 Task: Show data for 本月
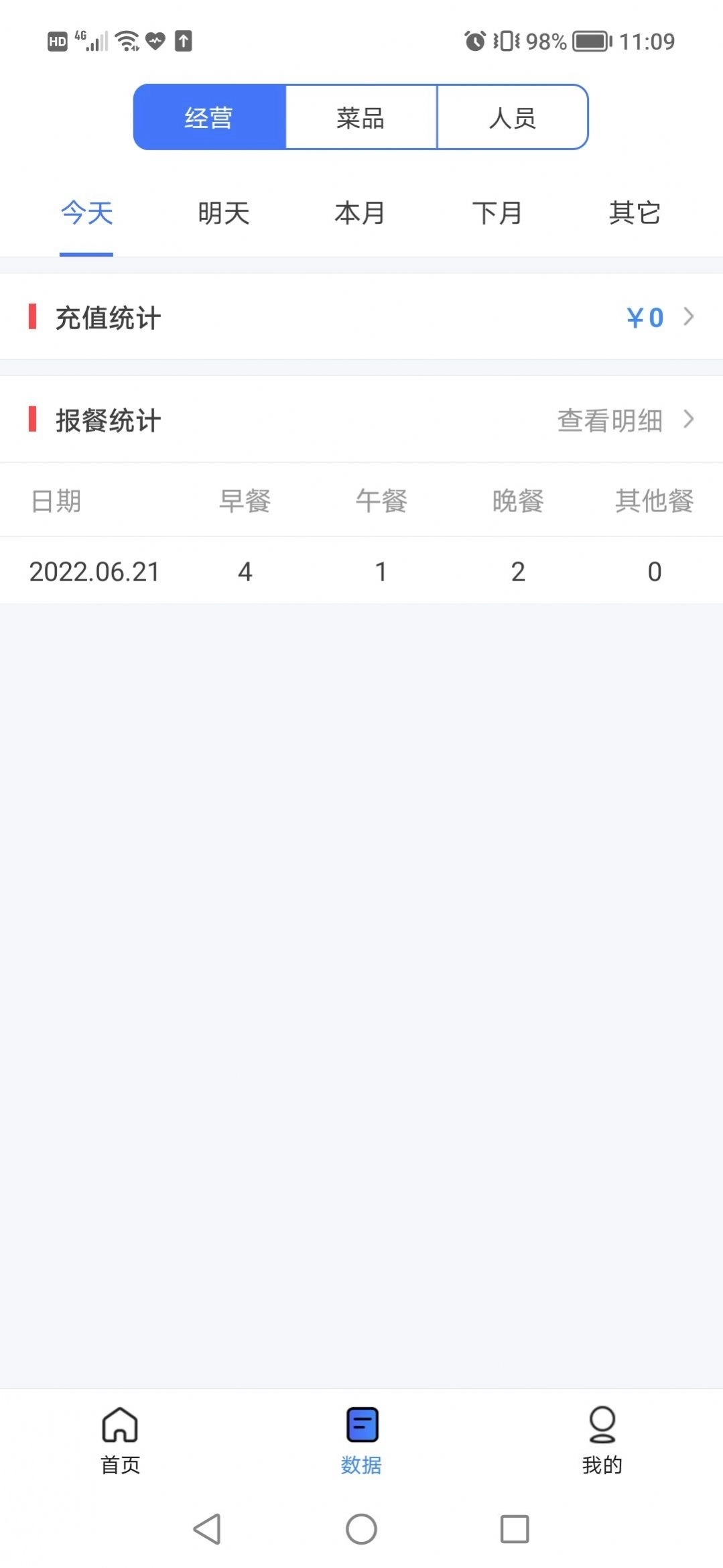click(360, 214)
